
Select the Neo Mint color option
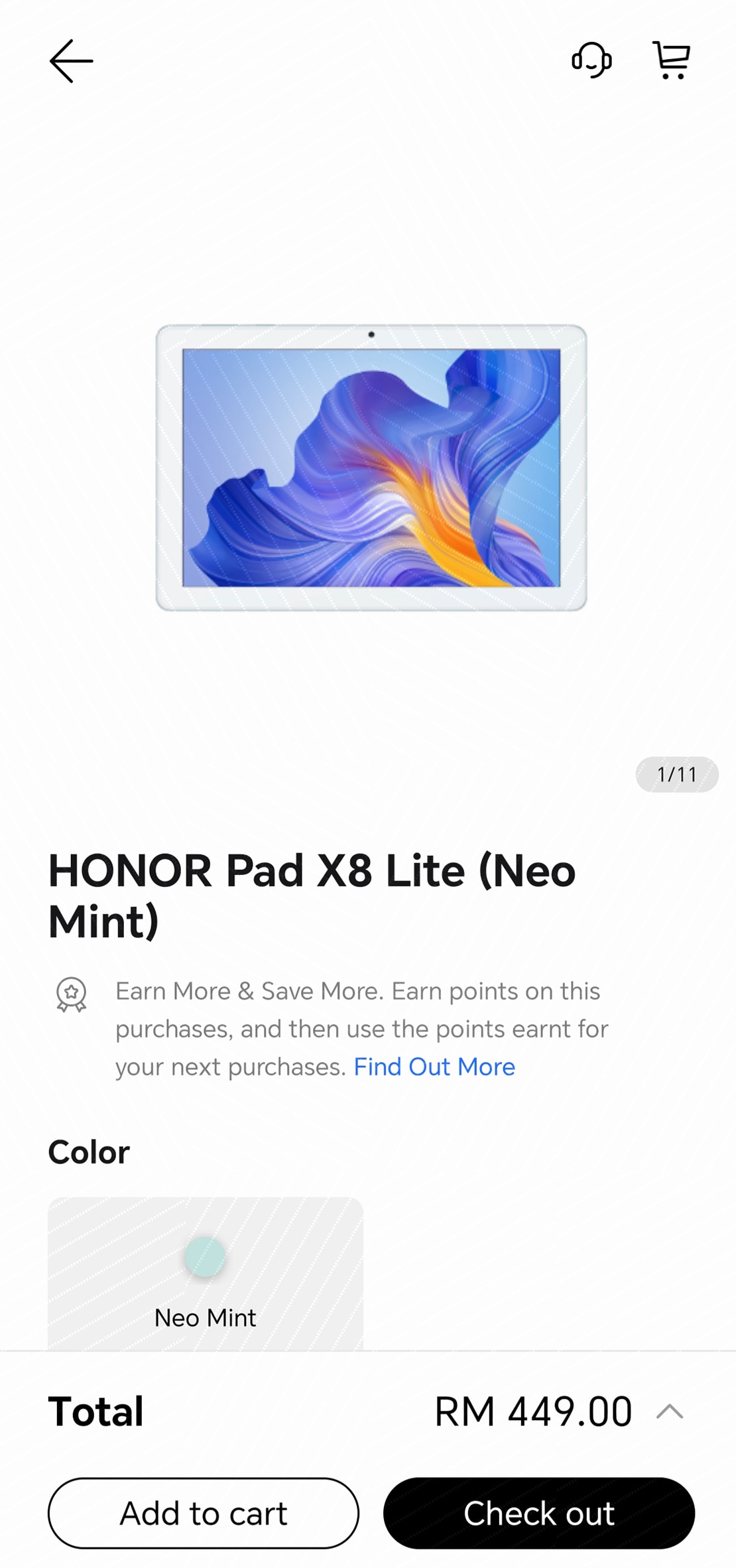tap(205, 1274)
